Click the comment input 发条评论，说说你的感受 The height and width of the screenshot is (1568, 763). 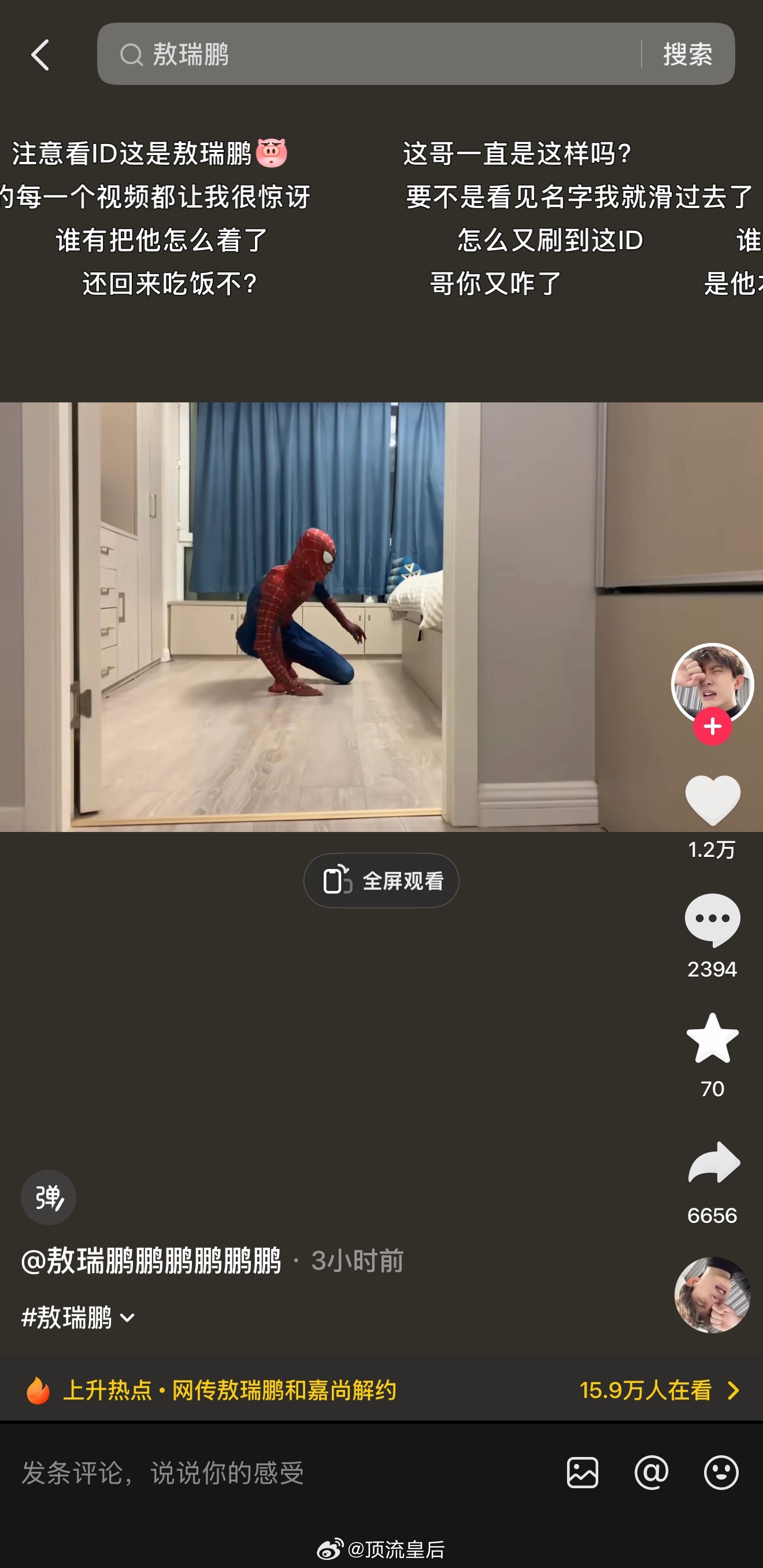[164, 1473]
